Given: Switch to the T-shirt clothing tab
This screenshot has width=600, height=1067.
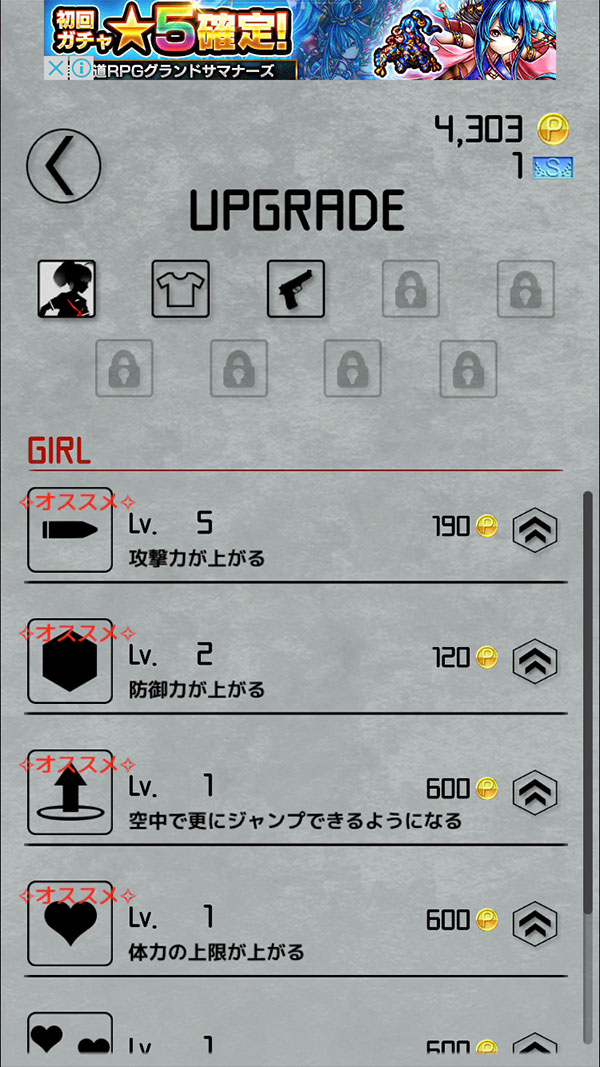Looking at the screenshot, I should (x=181, y=289).
